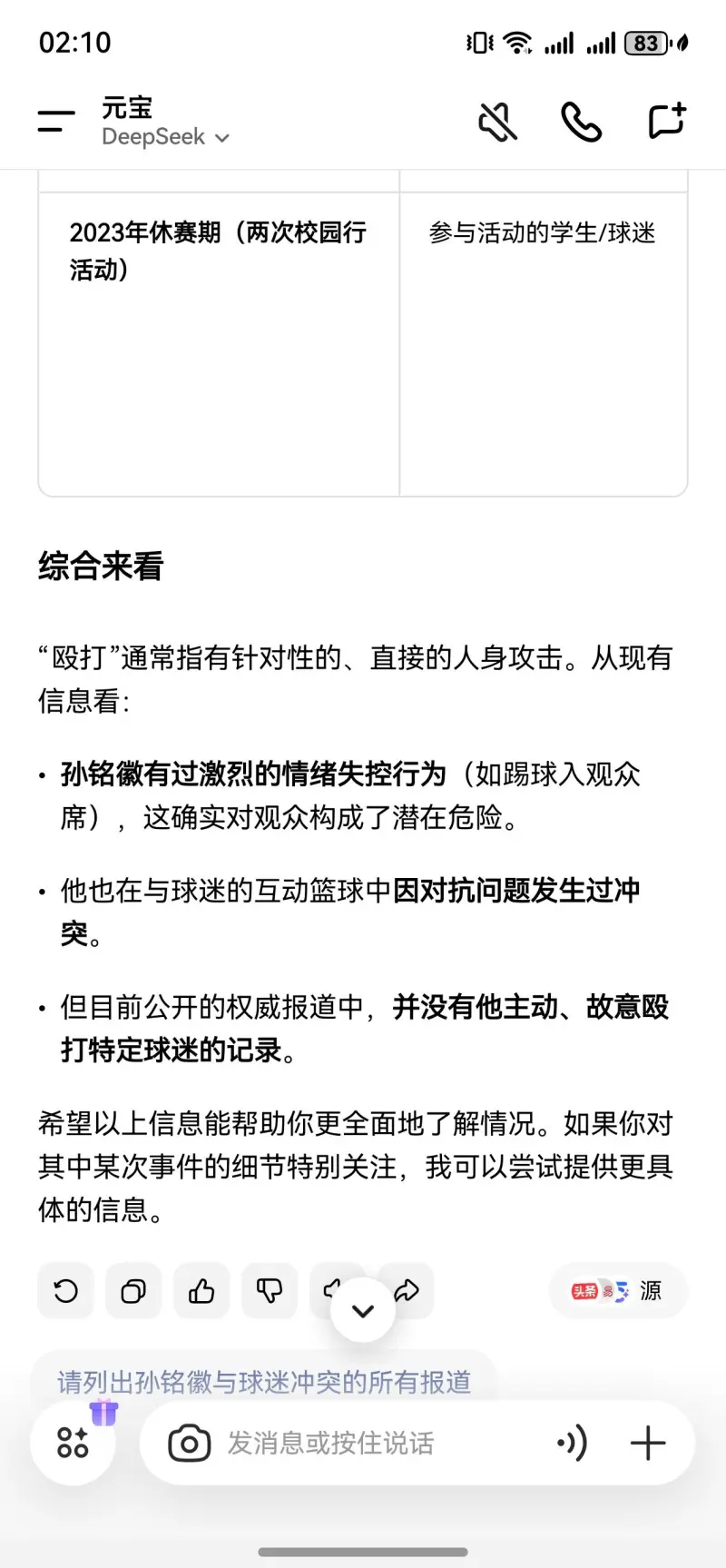The height and width of the screenshot is (1568, 726).
Task: Open the plus attachments menu
Action: pos(648,1443)
